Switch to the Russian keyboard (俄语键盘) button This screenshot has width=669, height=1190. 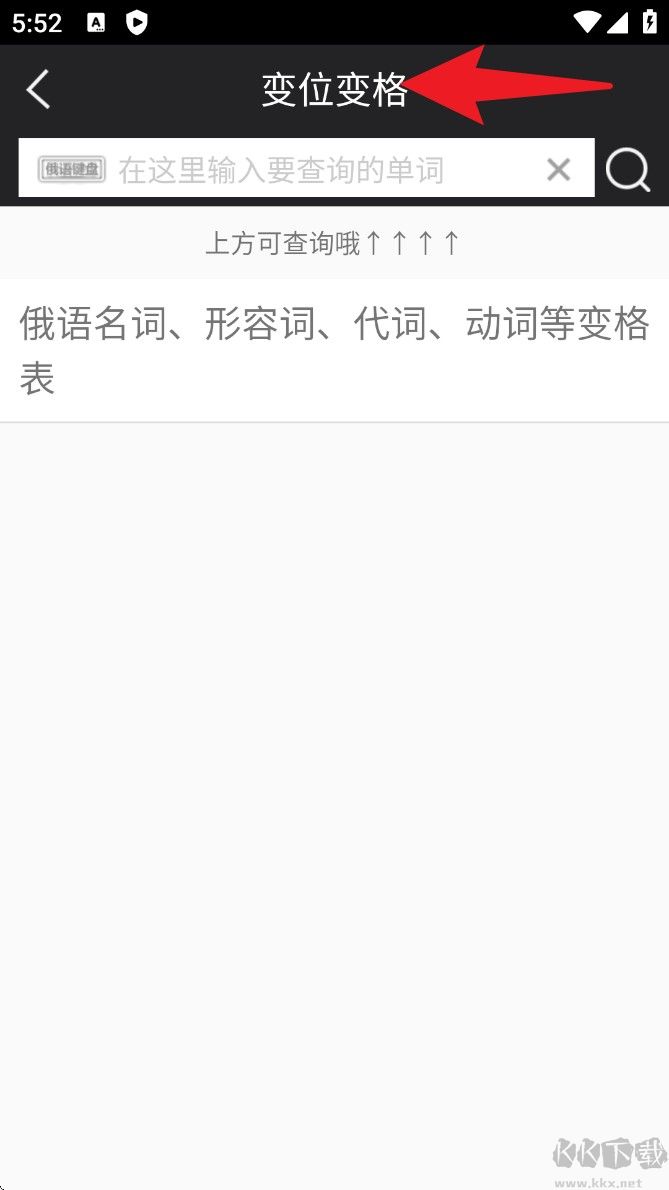72,169
